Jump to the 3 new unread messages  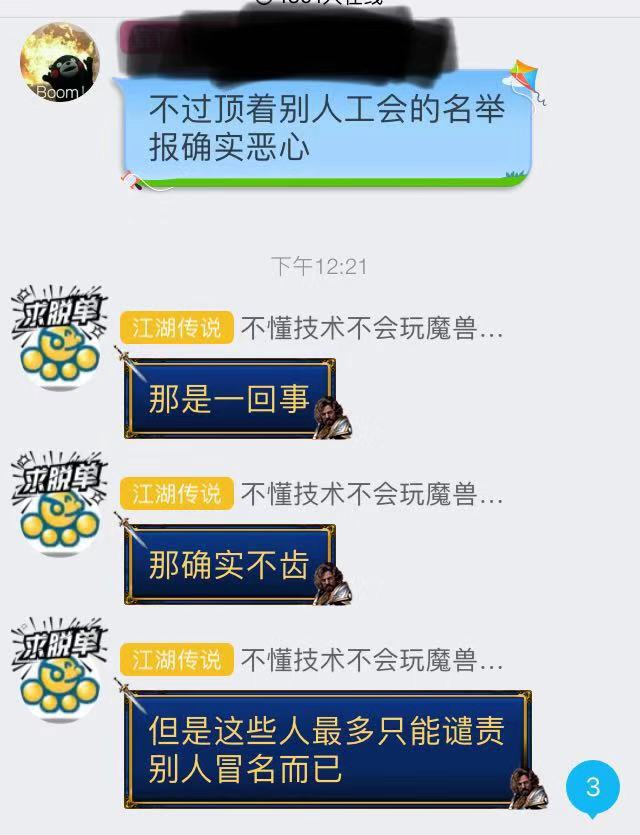[592, 787]
